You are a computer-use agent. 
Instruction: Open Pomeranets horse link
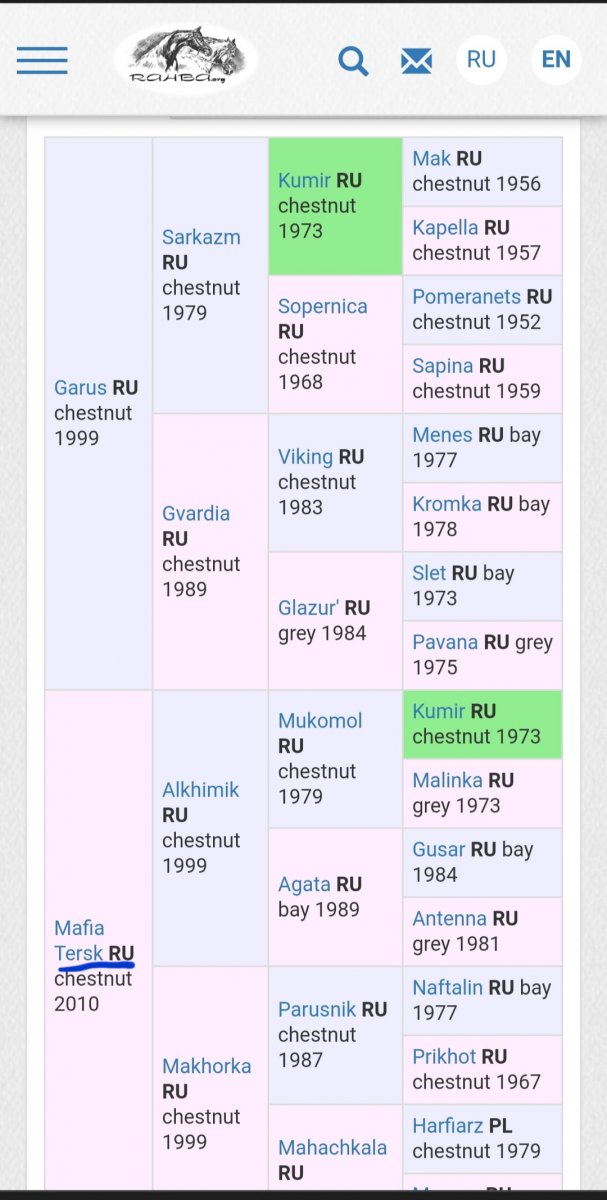(x=466, y=297)
